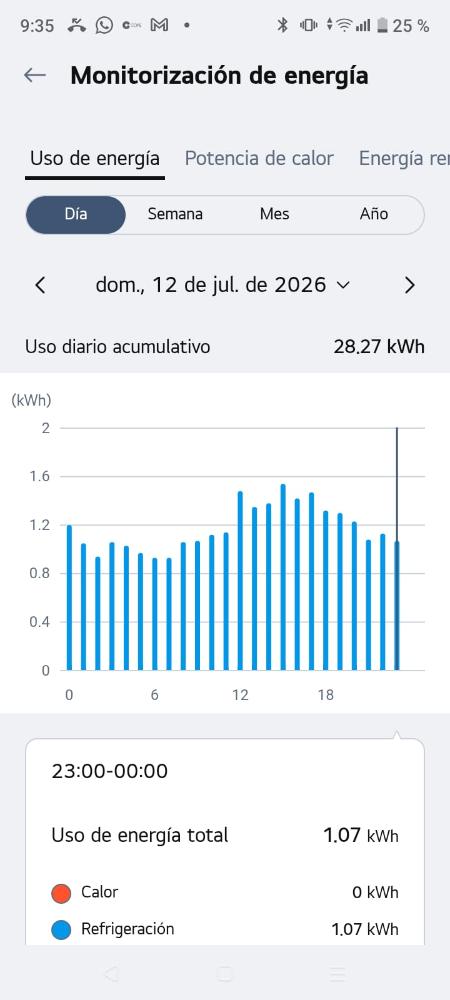Tap the 12:00 bar in the chart
Screen dimensions: 450x1000
click(x=240, y=580)
